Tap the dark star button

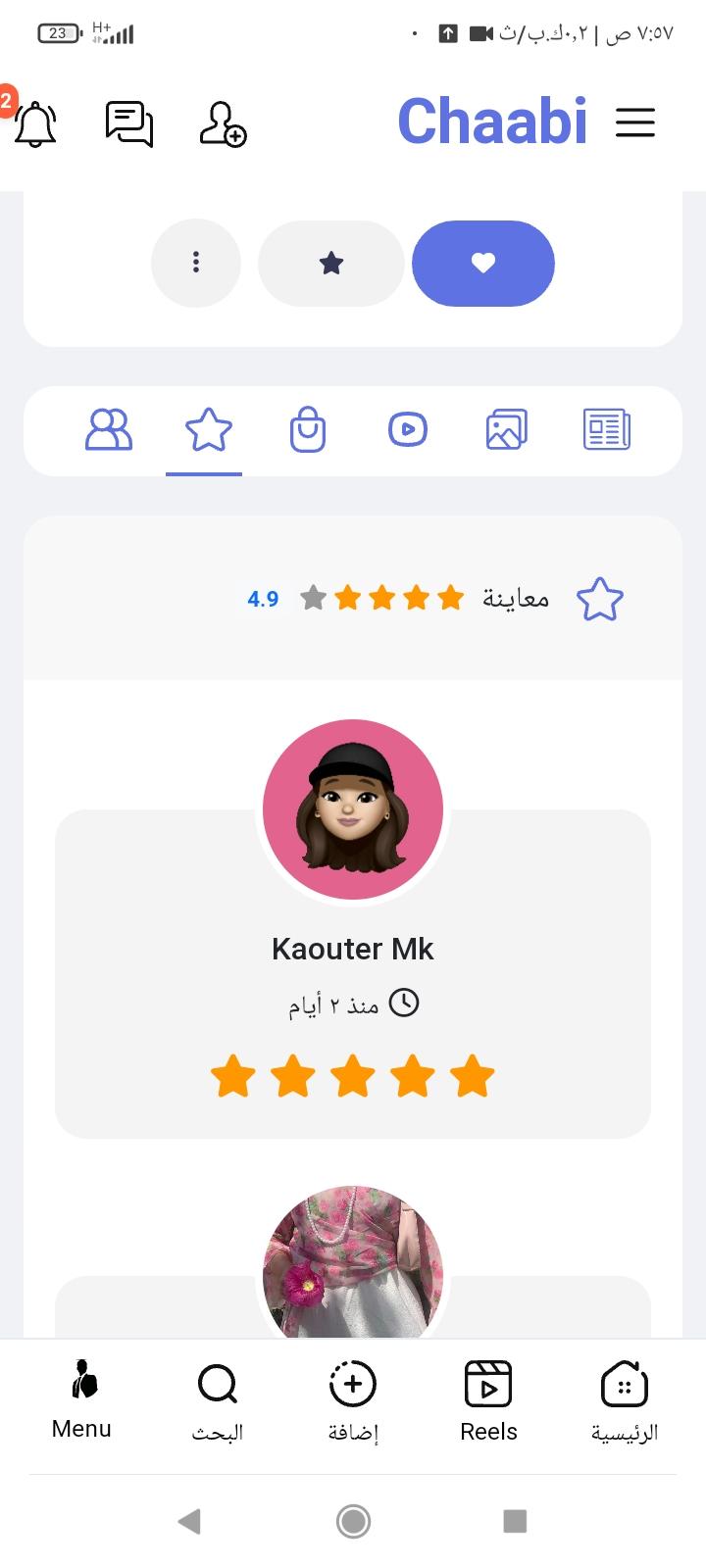click(331, 263)
